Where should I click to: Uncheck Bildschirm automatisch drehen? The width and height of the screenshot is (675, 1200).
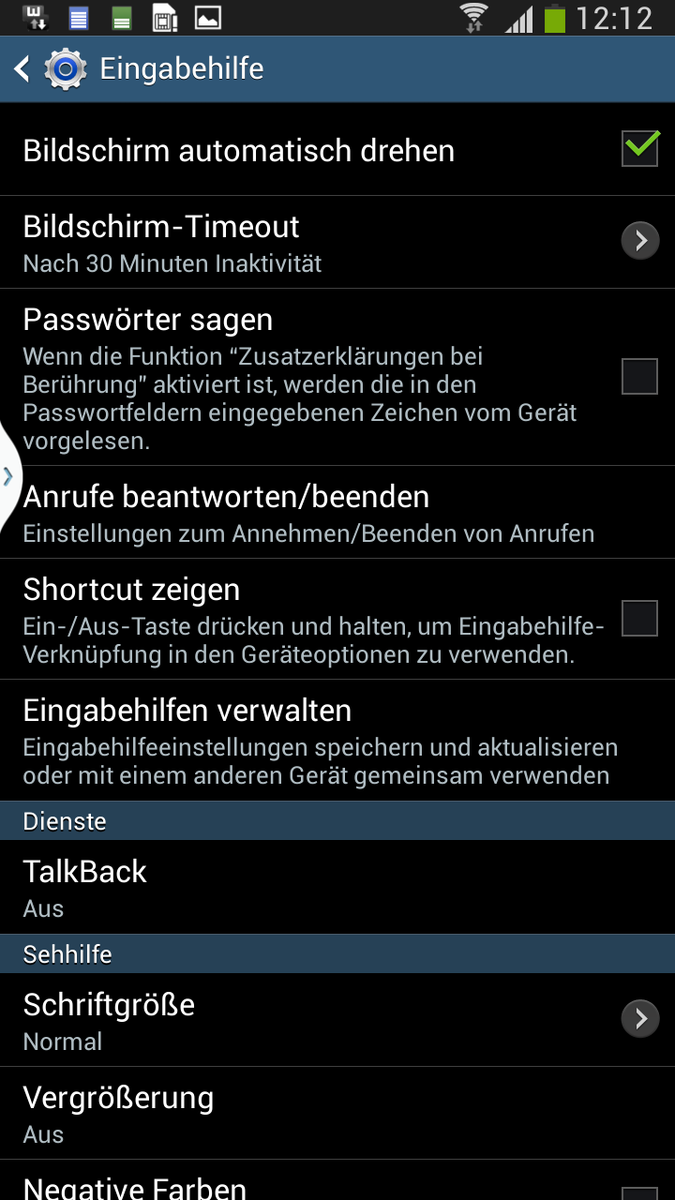[639, 149]
